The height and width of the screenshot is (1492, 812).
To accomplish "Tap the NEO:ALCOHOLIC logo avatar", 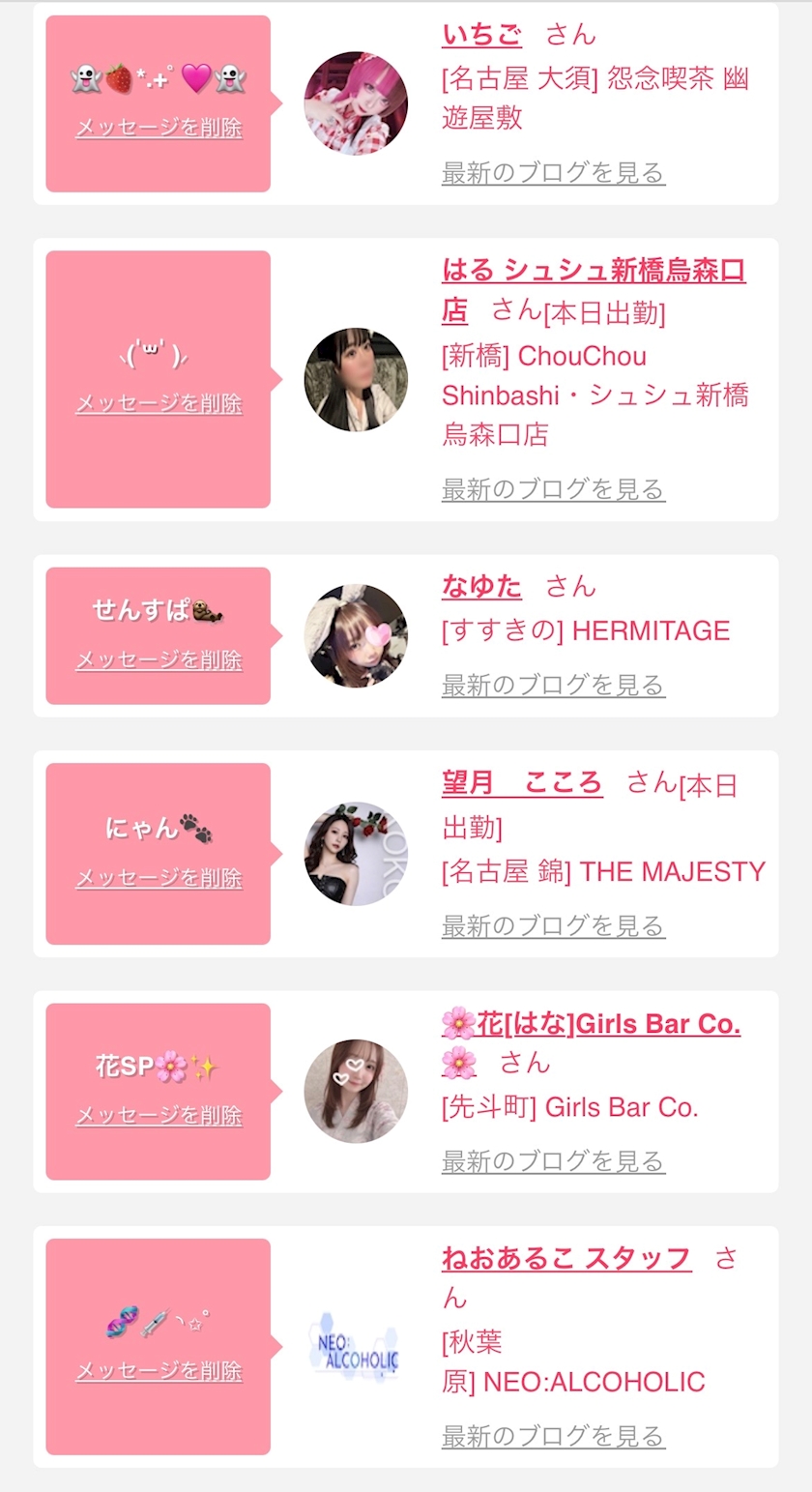I will pyautogui.click(x=356, y=1347).
